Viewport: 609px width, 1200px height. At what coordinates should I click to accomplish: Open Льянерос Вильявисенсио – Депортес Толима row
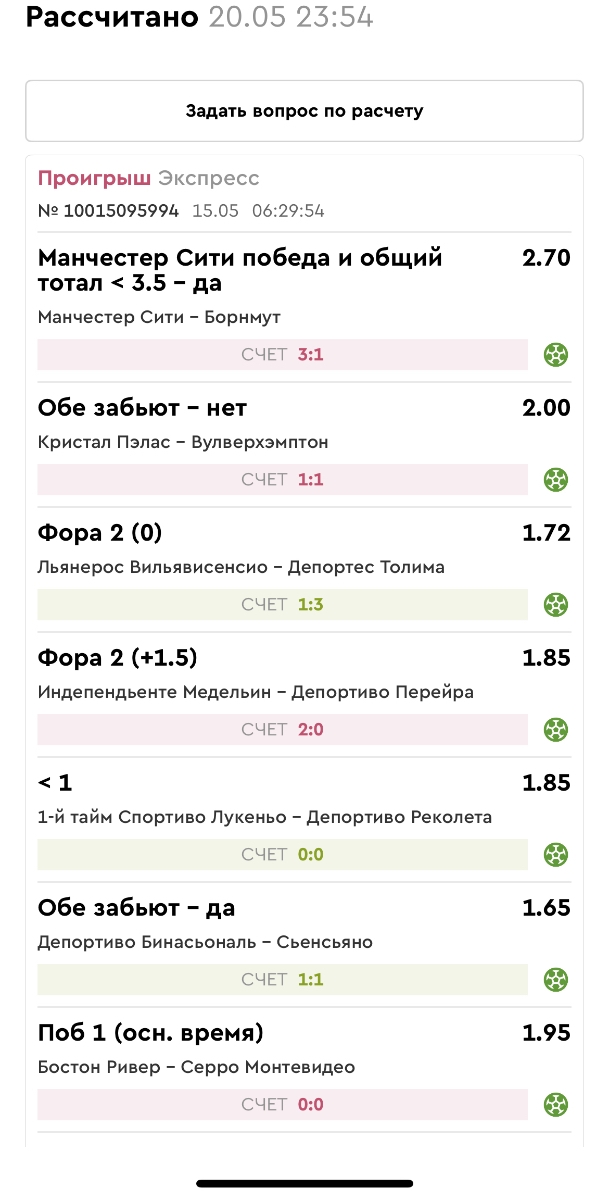(x=241, y=567)
